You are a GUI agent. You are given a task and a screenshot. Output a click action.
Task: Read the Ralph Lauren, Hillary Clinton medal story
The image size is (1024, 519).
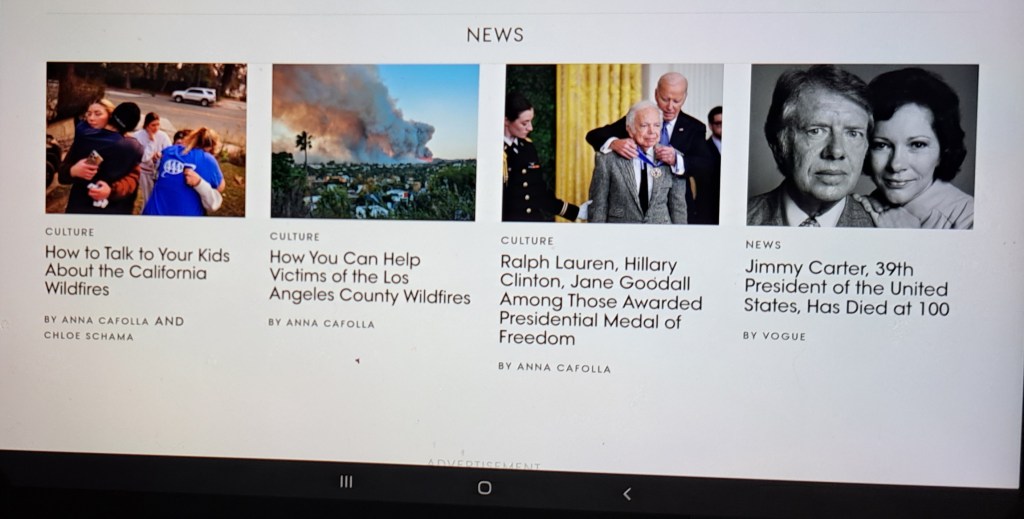click(x=600, y=301)
